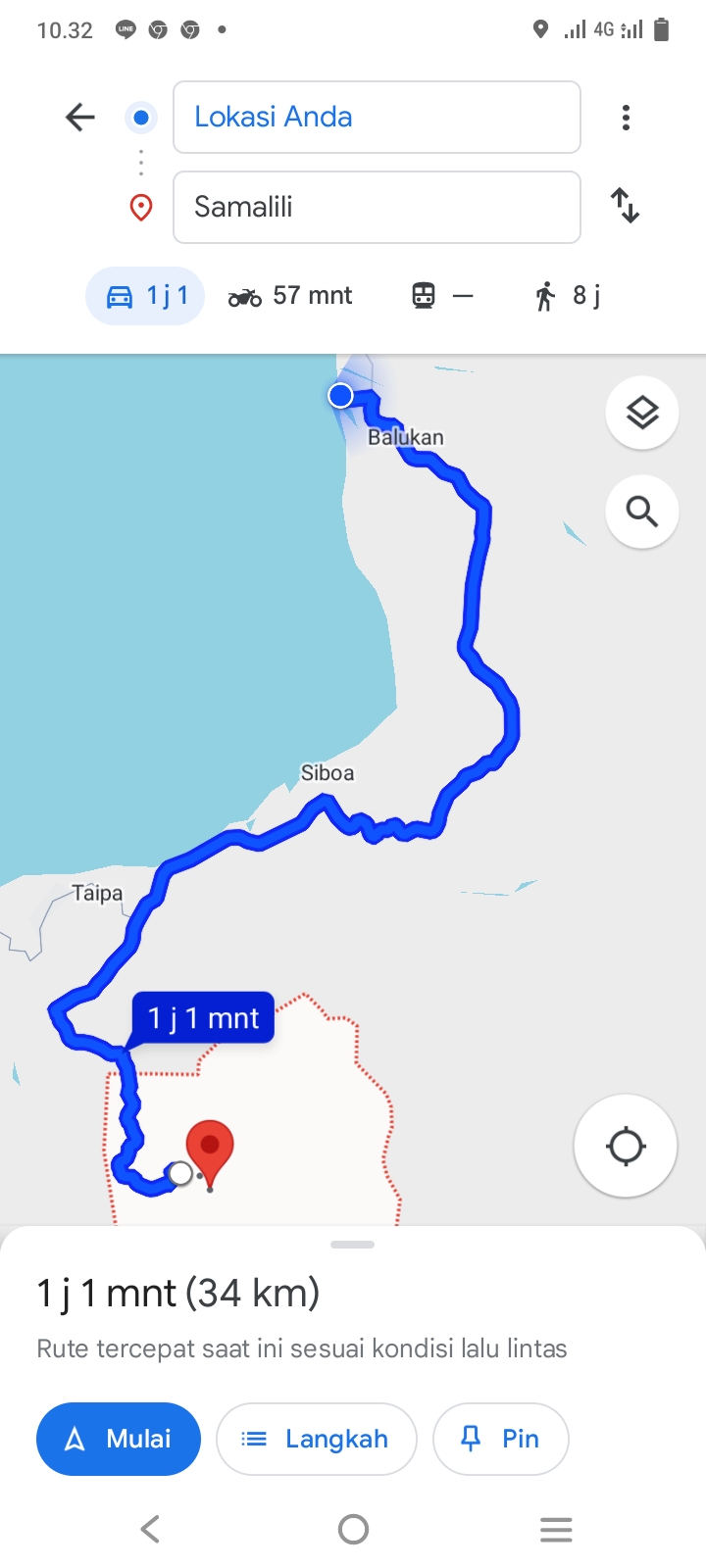Image resolution: width=706 pixels, height=1568 pixels.
Task: View route steps via Langkah
Action: pos(317,1439)
